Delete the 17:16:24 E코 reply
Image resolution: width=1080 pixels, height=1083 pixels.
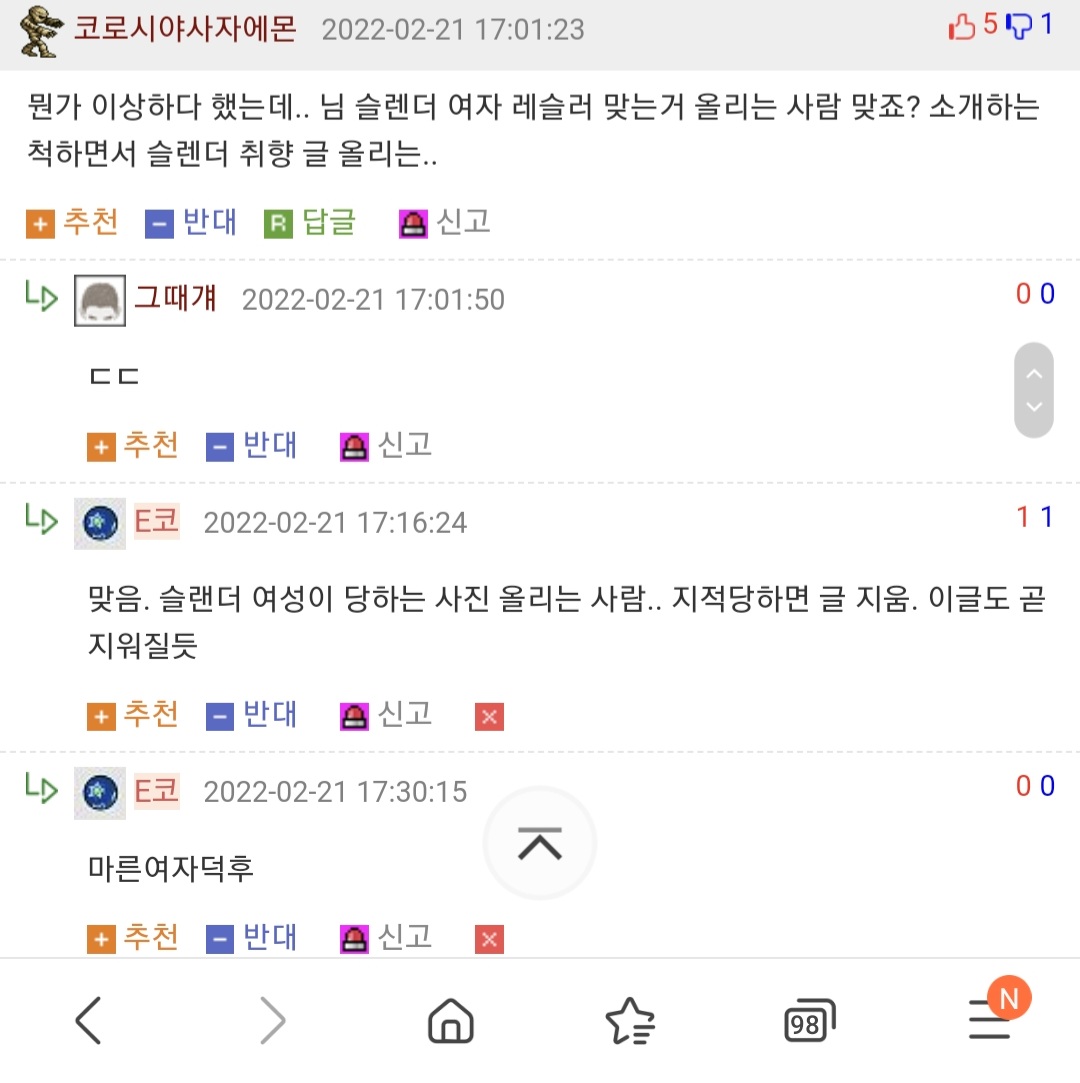pyautogui.click(x=490, y=716)
